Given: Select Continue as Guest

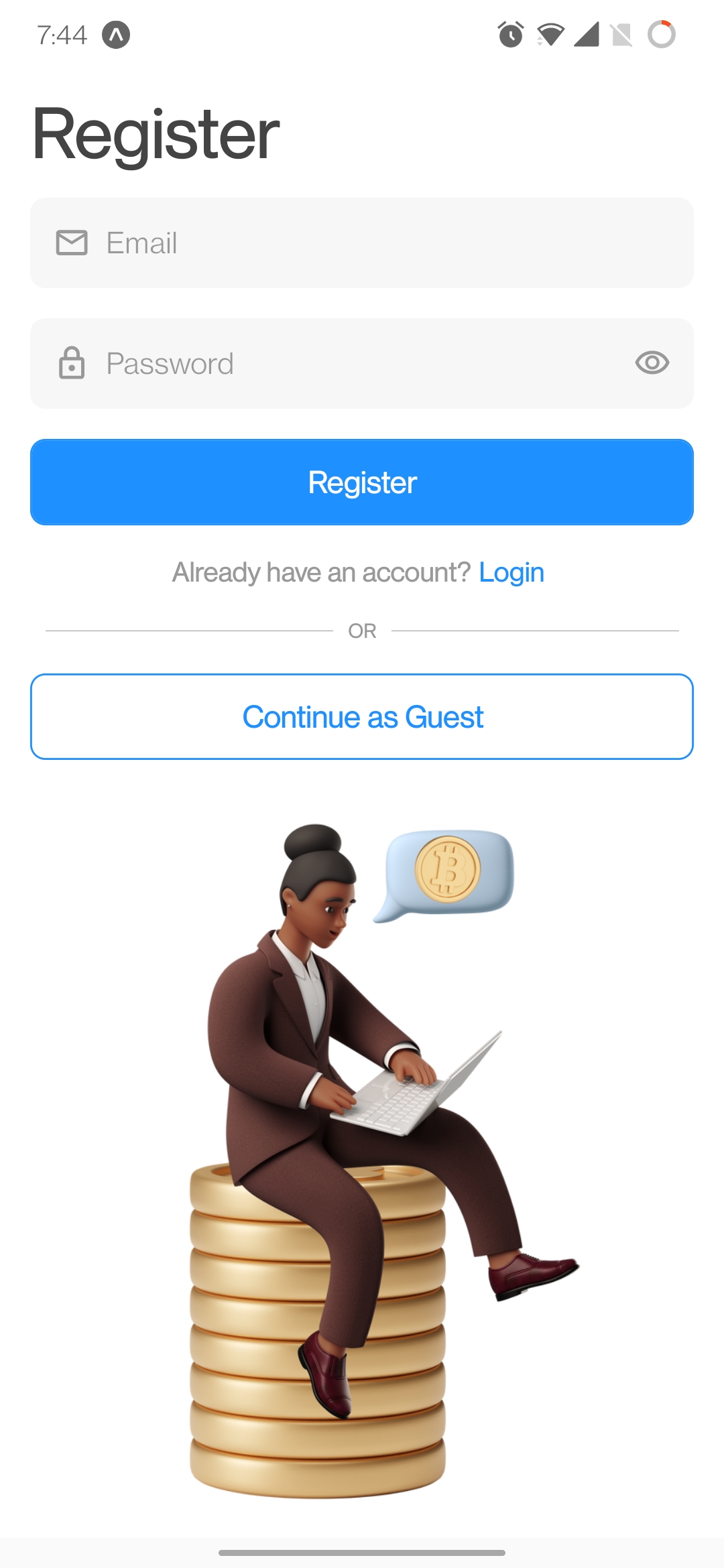Looking at the screenshot, I should pyautogui.click(x=362, y=717).
